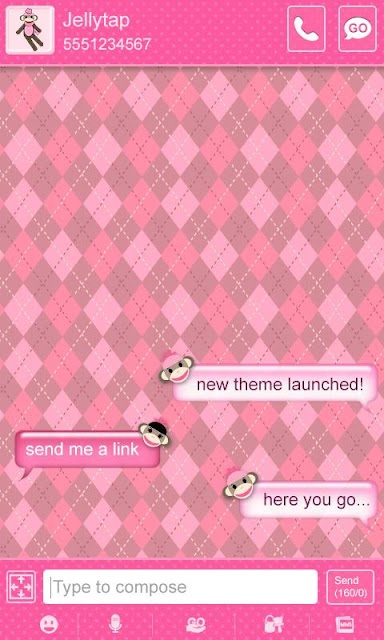Open the GO share hand icon
The image size is (384, 640).
tap(195, 624)
